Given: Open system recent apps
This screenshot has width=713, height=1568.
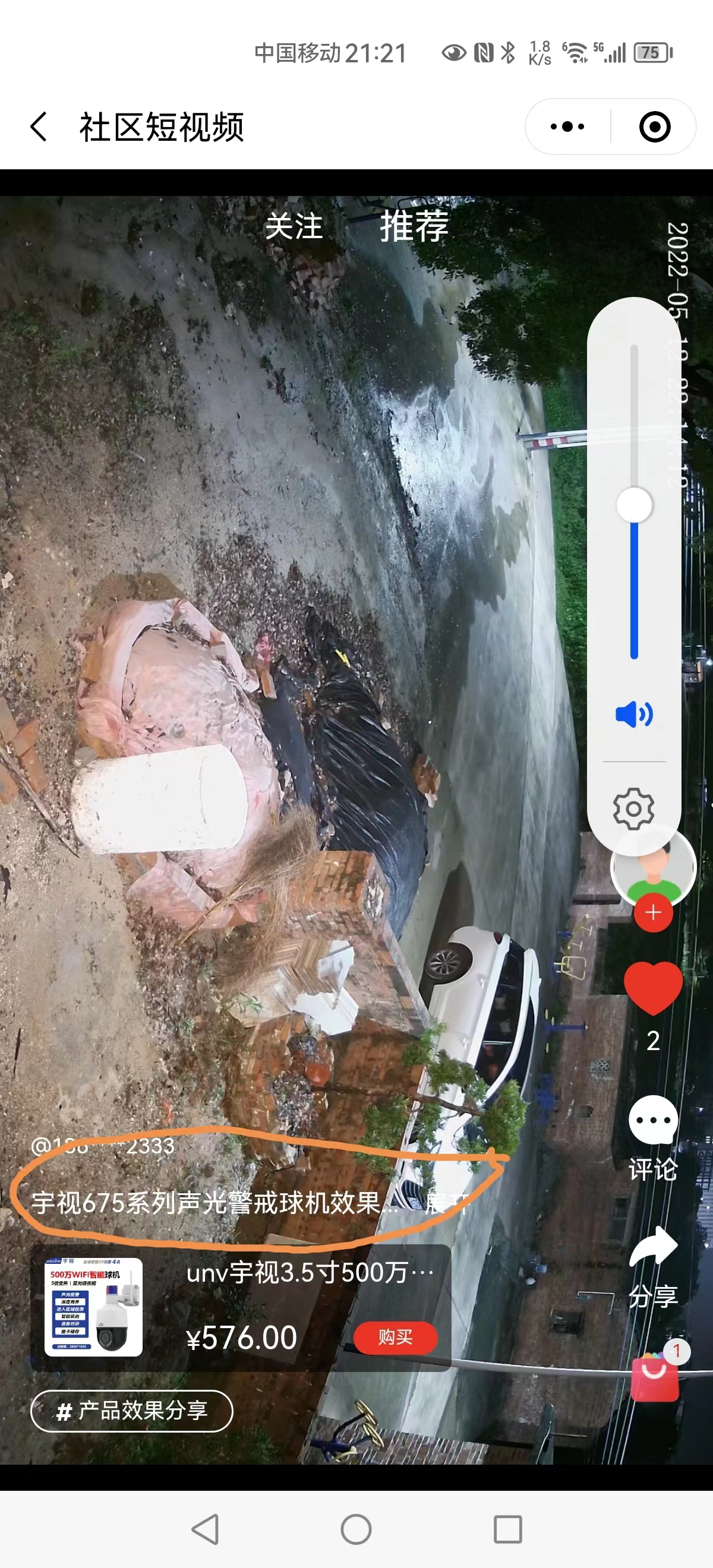Looking at the screenshot, I should [507, 1528].
